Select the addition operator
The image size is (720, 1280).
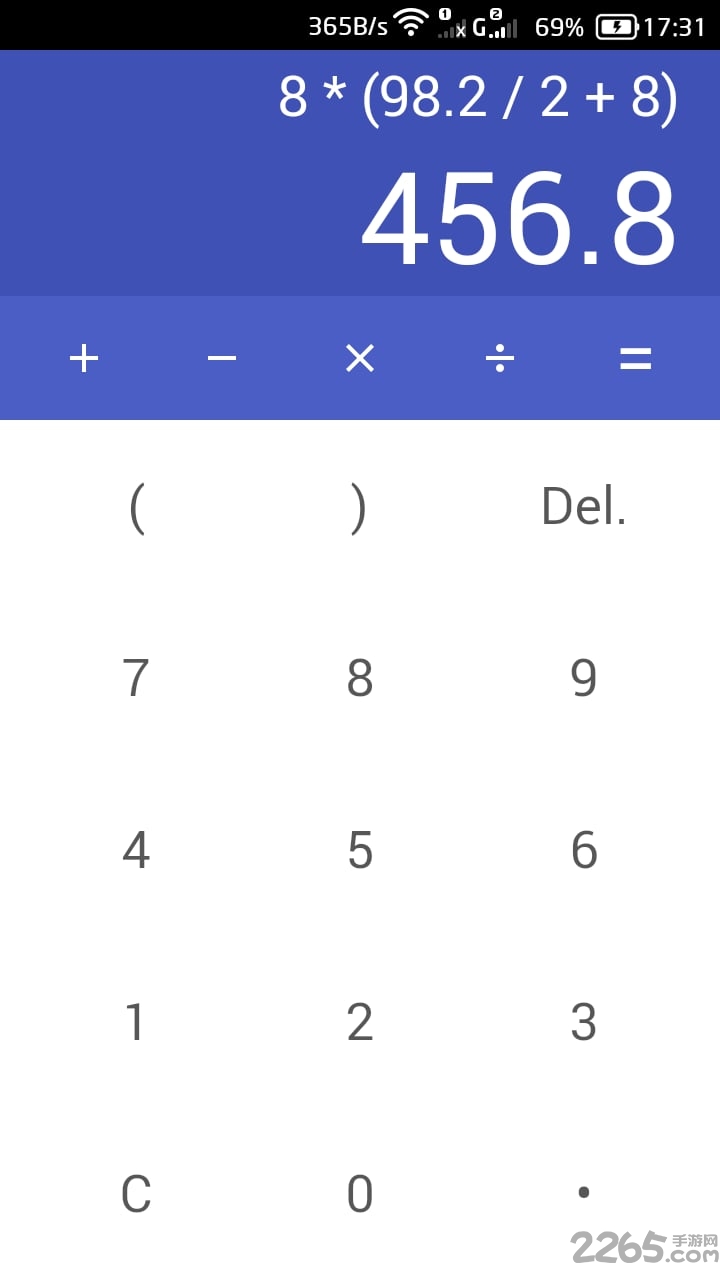coord(84,358)
